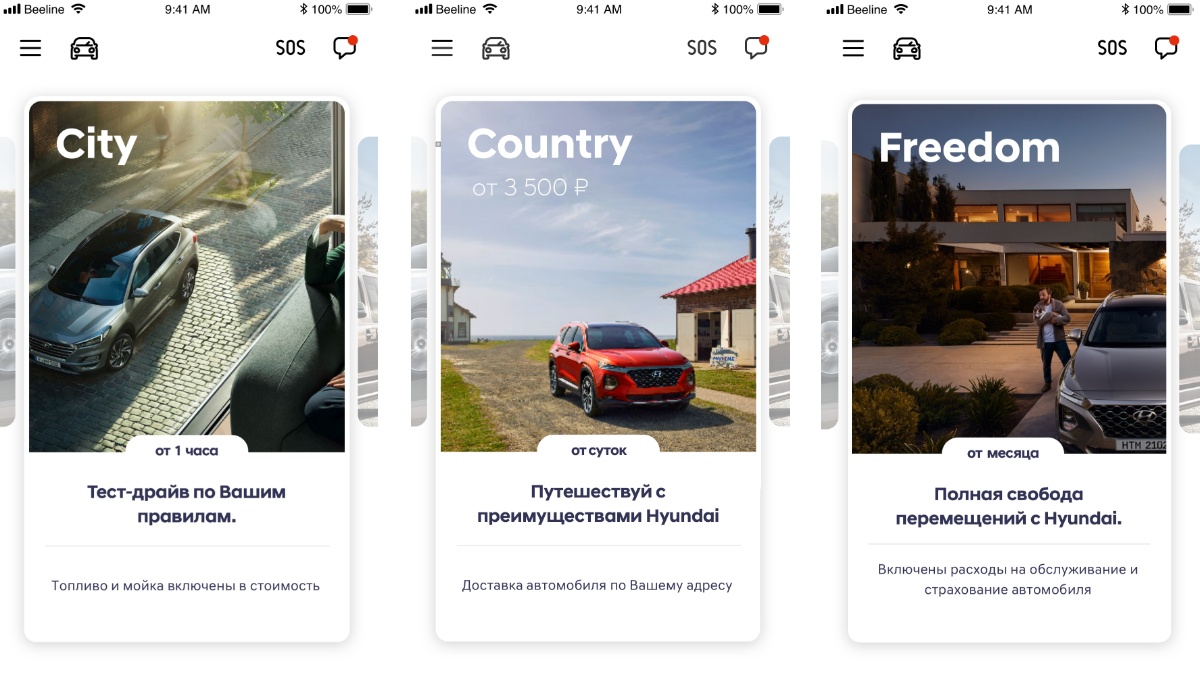Tap SOS above the Country card
The width and height of the screenshot is (1200, 675).
pyautogui.click(x=702, y=48)
